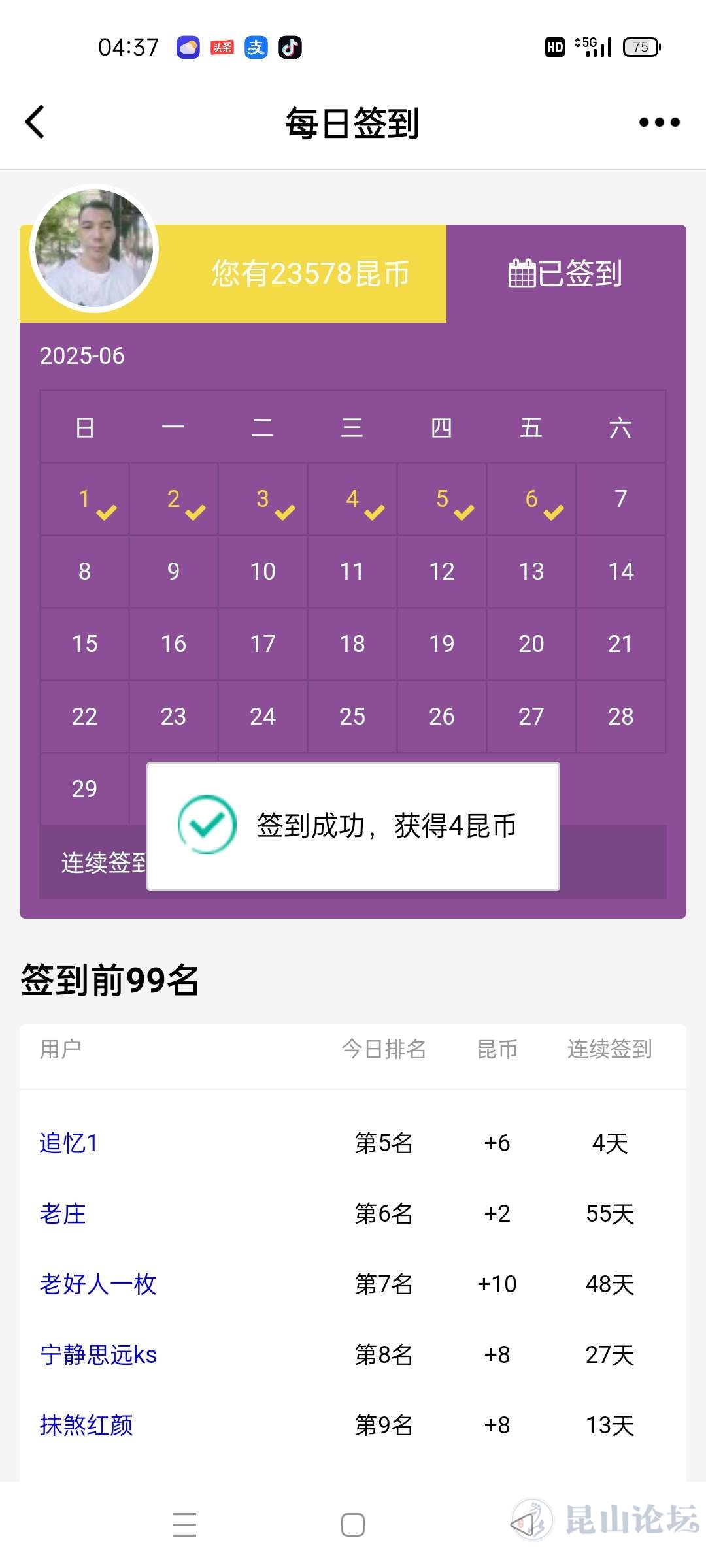Visit 宁静思远ks's profile
This screenshot has height=1568, width=706.
point(98,1355)
